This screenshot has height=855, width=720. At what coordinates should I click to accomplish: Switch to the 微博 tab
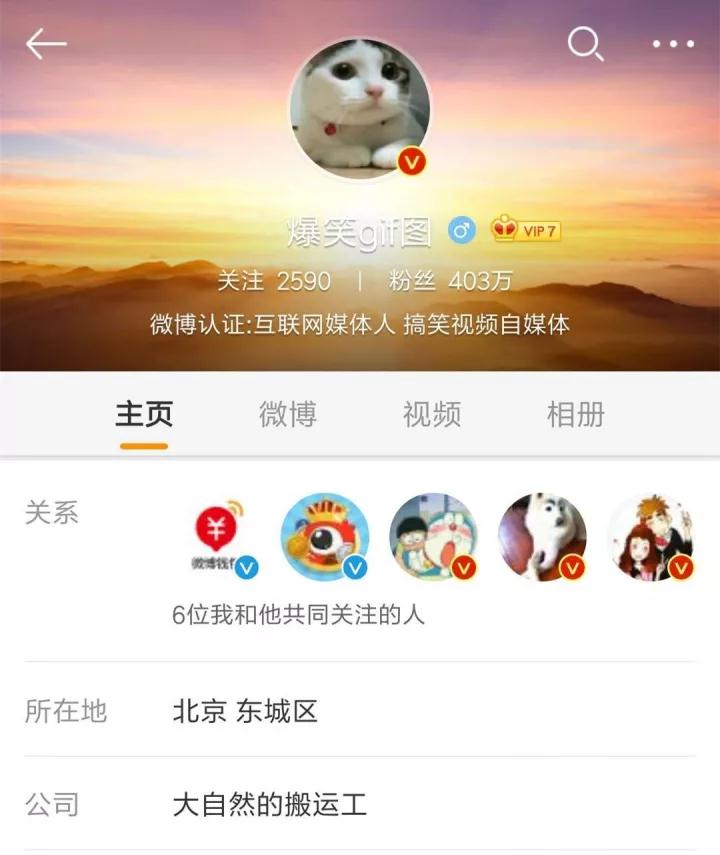tap(288, 414)
